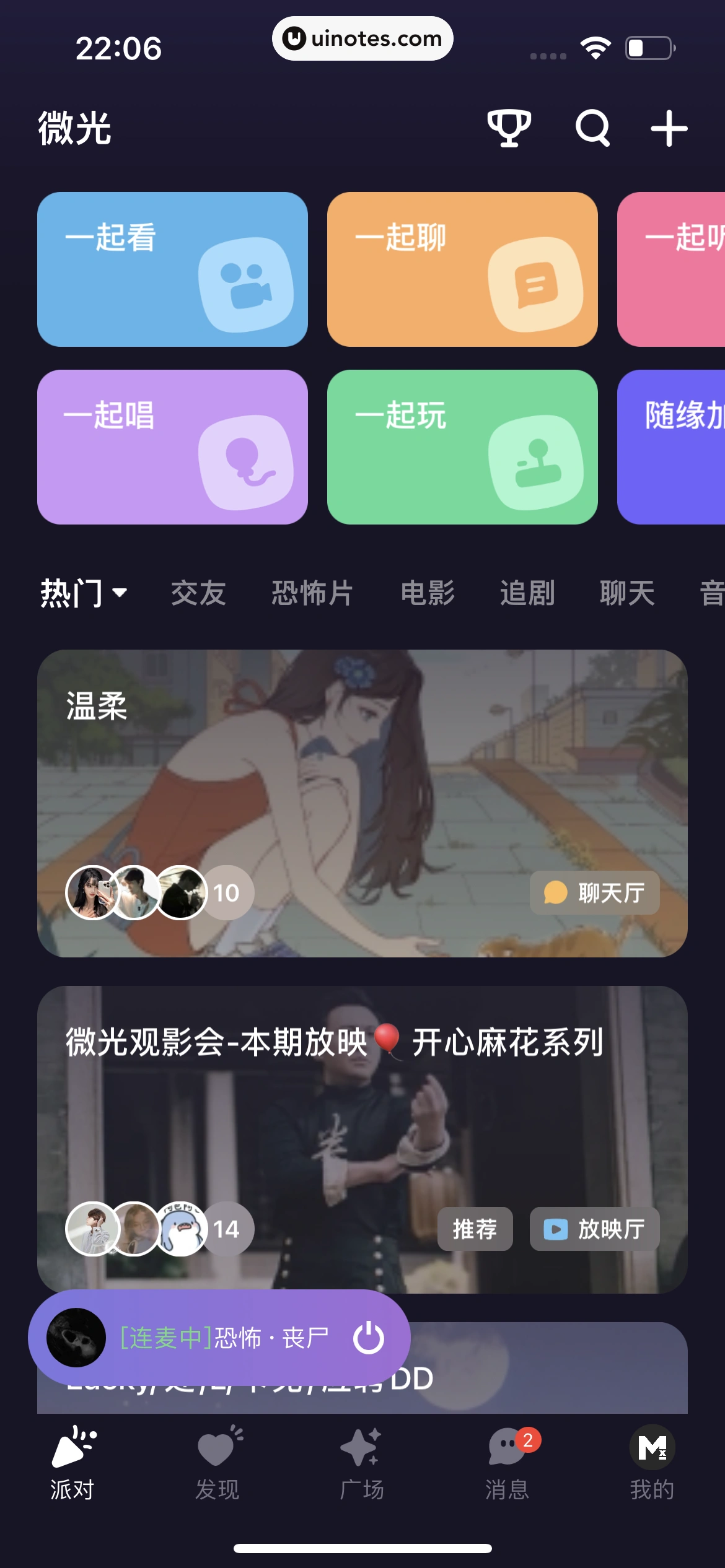Go to the 发现 tab
Screen dimensions: 725x1568
[217, 1461]
